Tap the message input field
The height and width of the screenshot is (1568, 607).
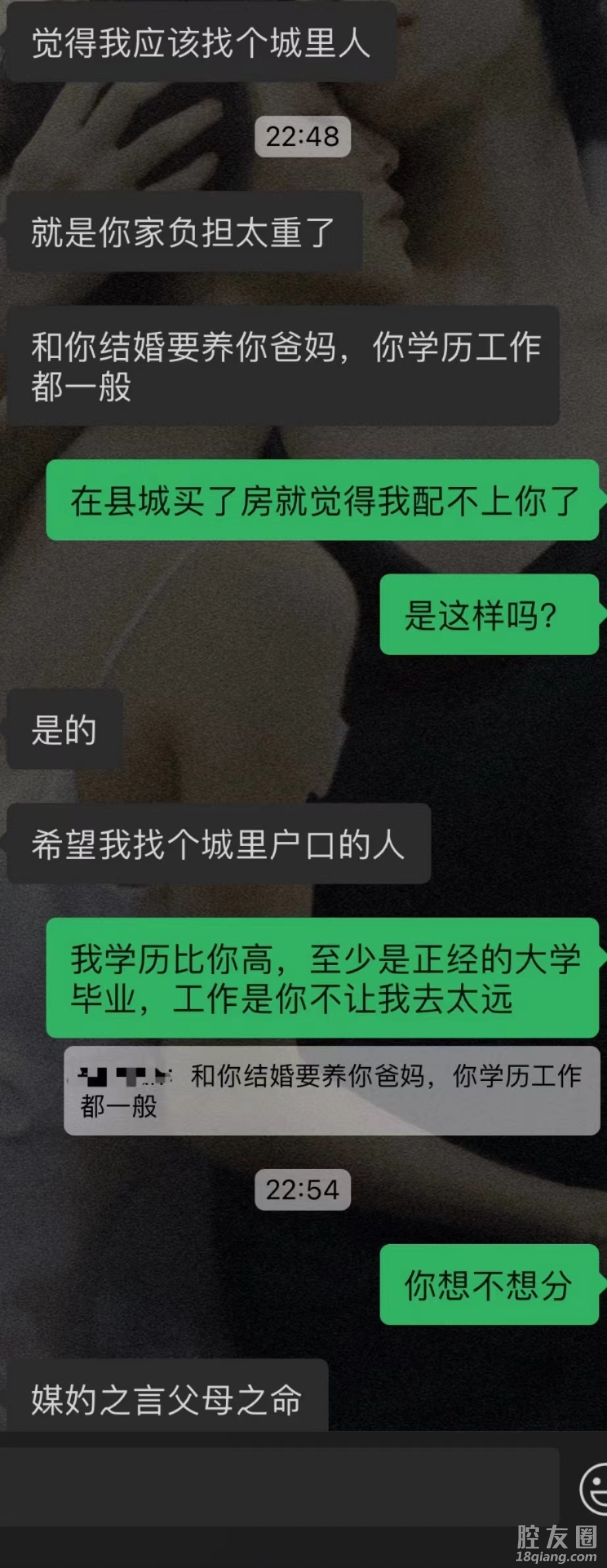280,1486
